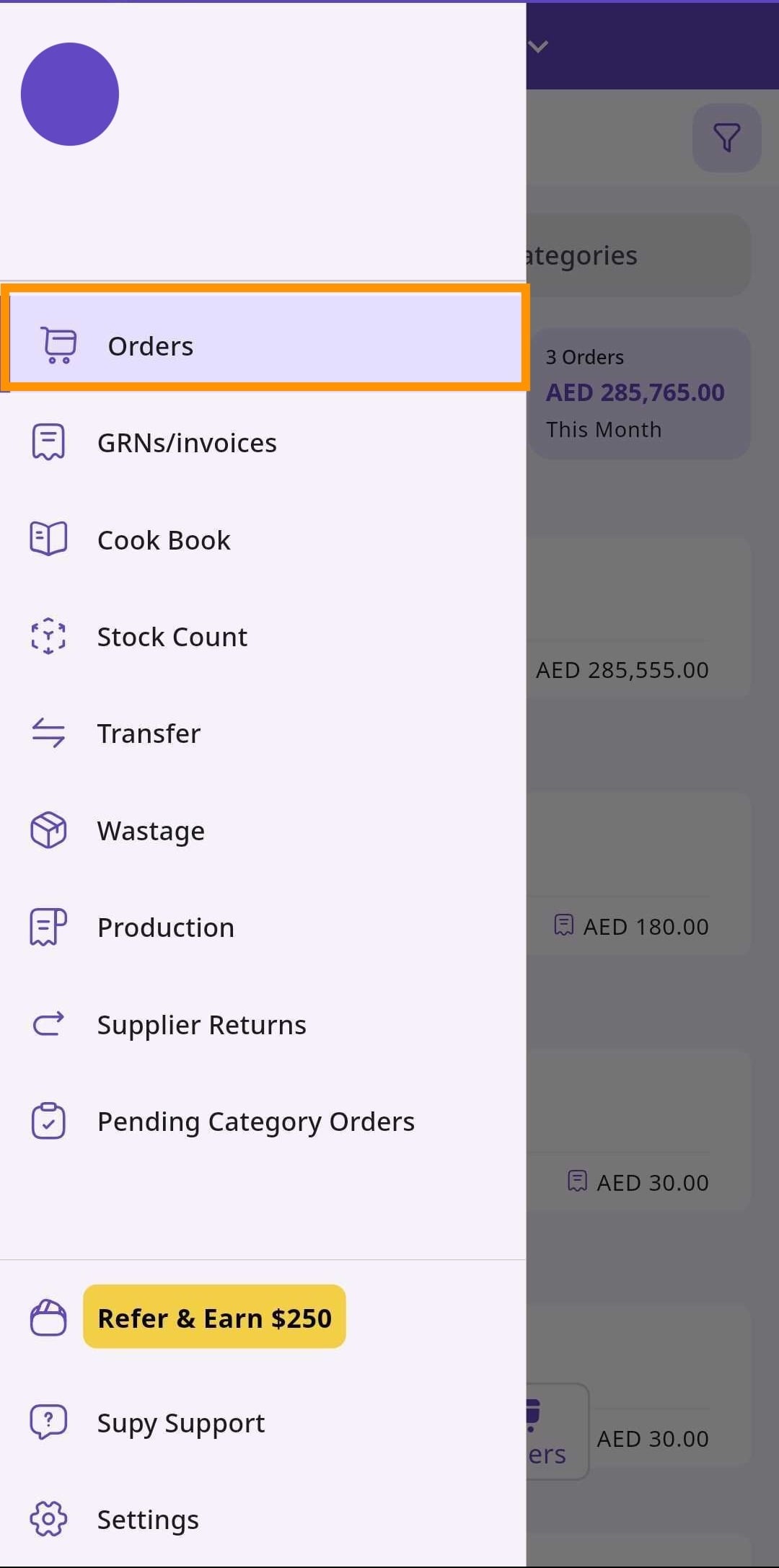Tap the Refer & Earn $250 button
The image size is (779, 1568).
pos(214,1318)
